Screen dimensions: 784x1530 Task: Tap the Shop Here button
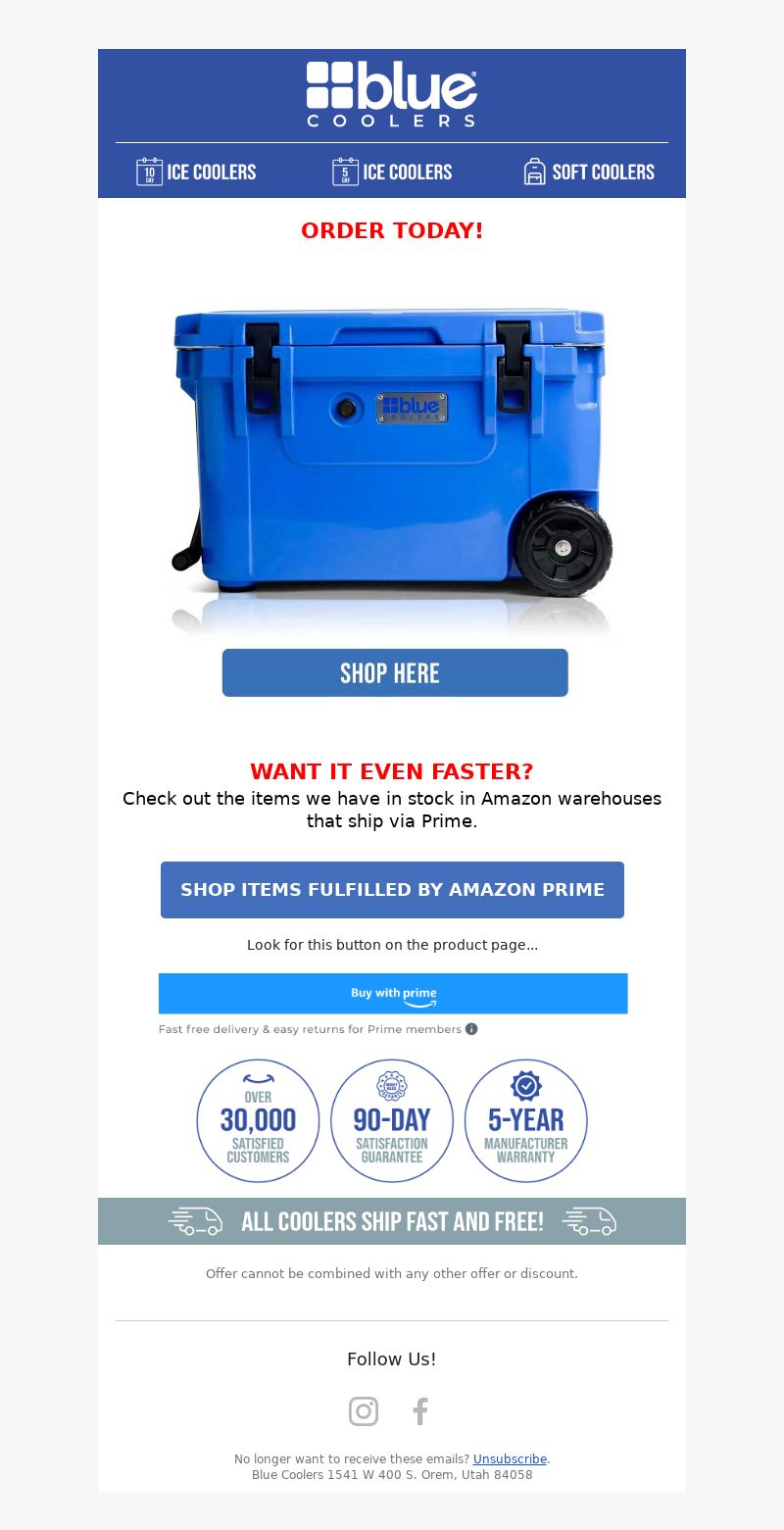point(395,672)
